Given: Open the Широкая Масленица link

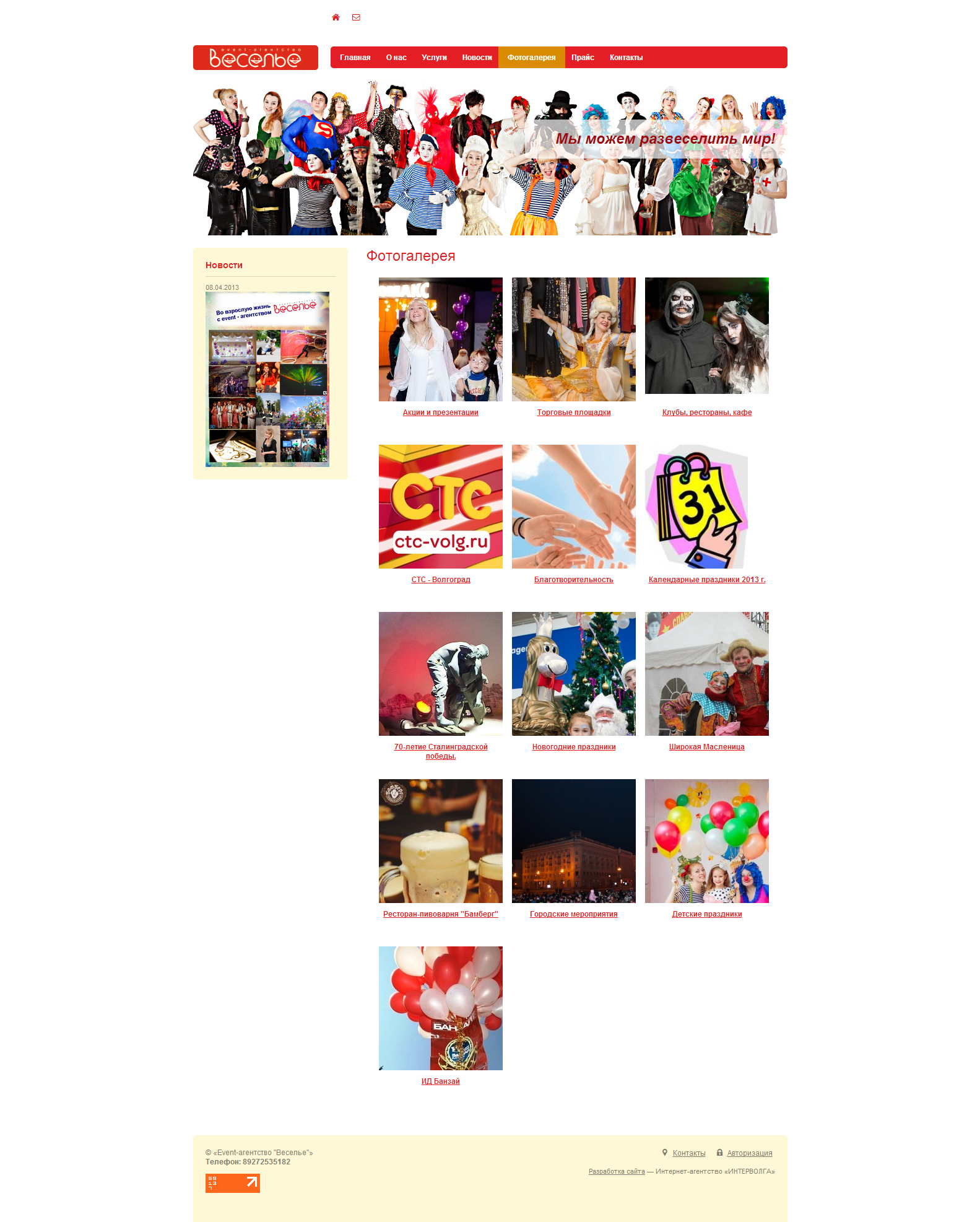Looking at the screenshot, I should (706, 747).
